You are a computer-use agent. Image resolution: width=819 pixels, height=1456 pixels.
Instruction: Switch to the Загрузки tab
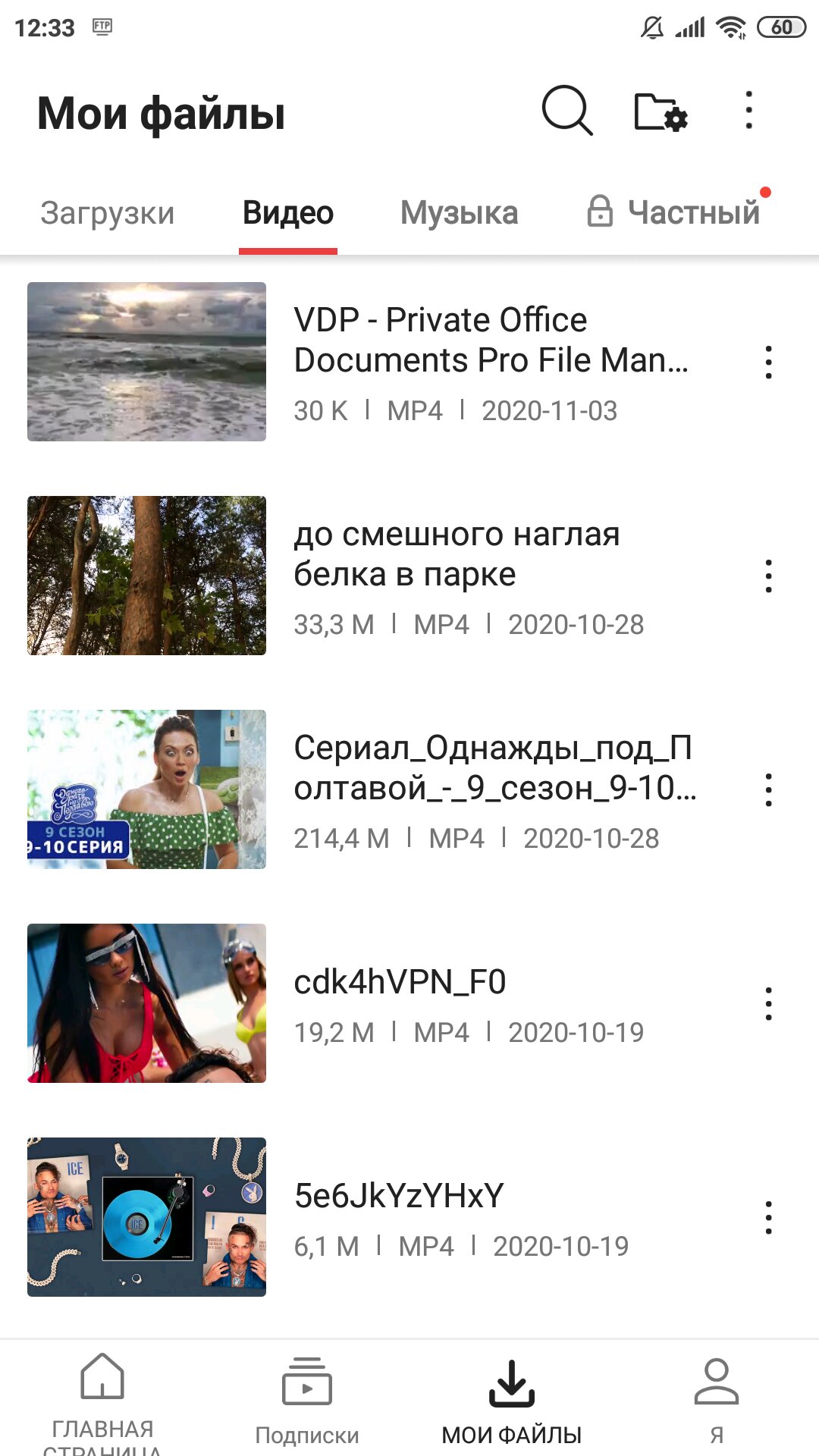click(x=107, y=213)
